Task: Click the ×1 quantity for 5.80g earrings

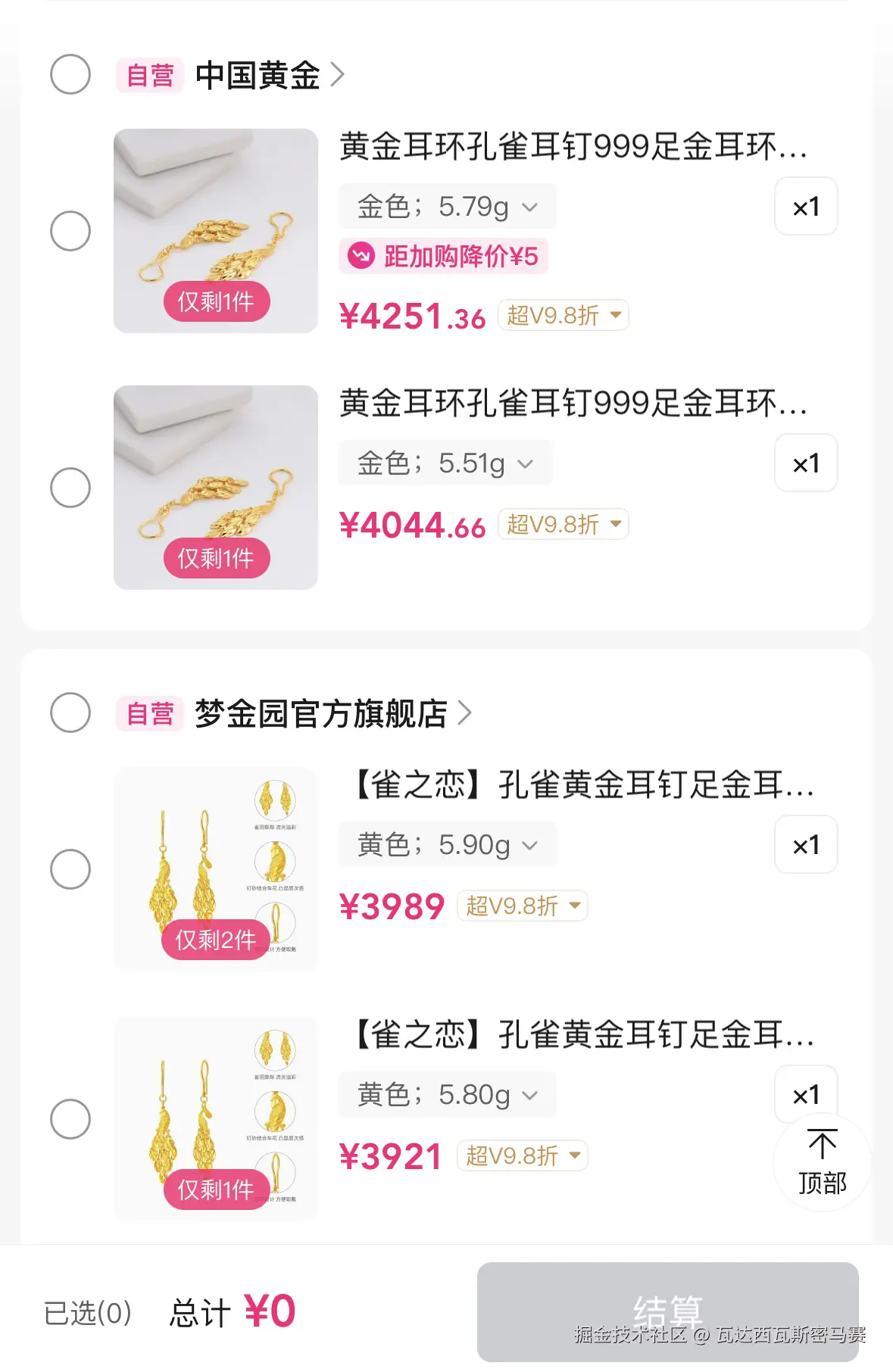Action: [x=805, y=1094]
